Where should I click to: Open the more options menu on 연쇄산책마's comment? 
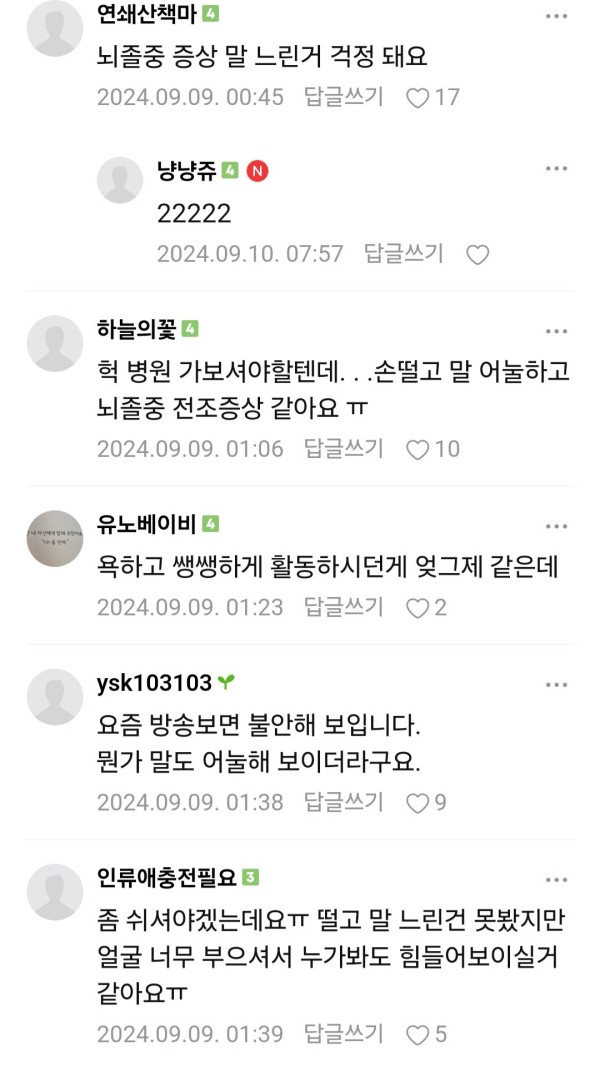(x=556, y=17)
